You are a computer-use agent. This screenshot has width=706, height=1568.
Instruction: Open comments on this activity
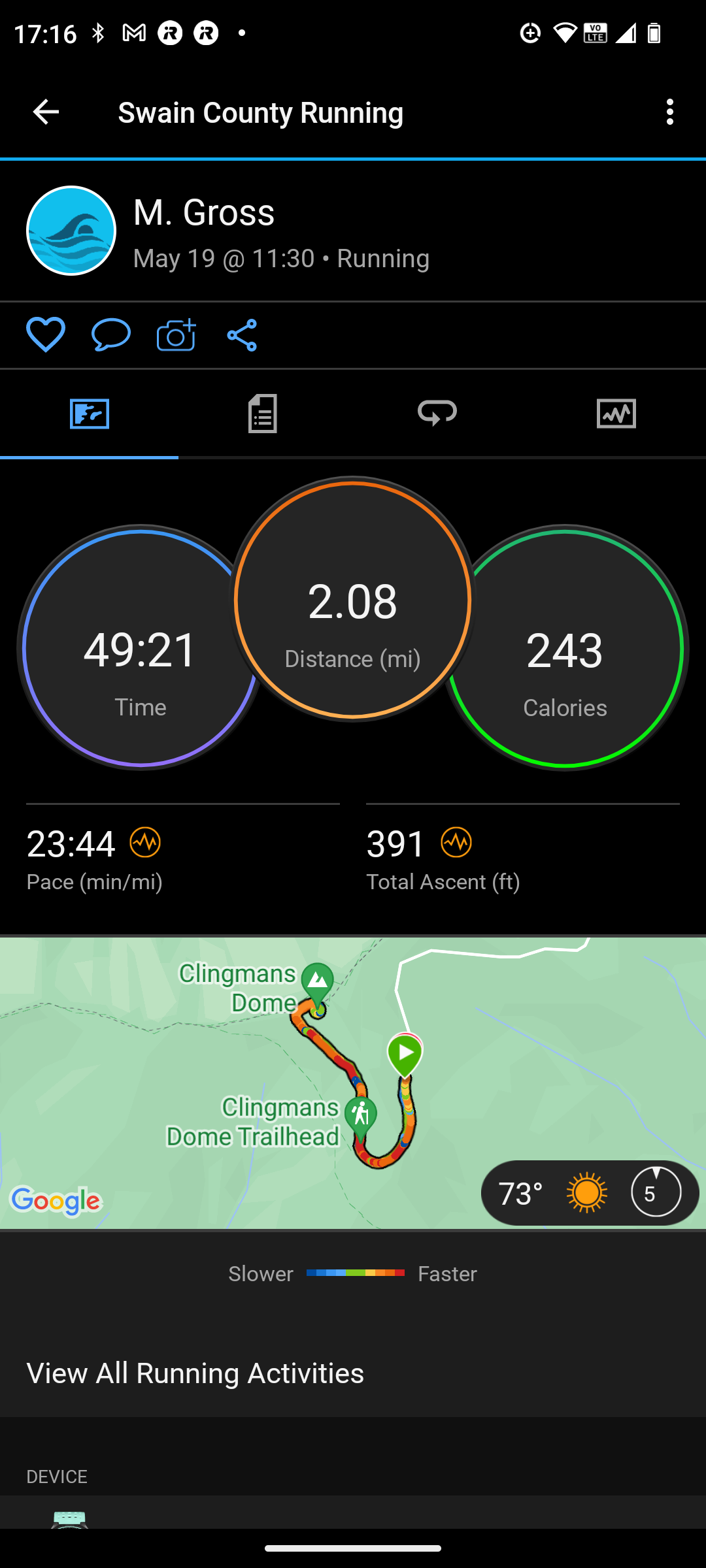coord(110,335)
